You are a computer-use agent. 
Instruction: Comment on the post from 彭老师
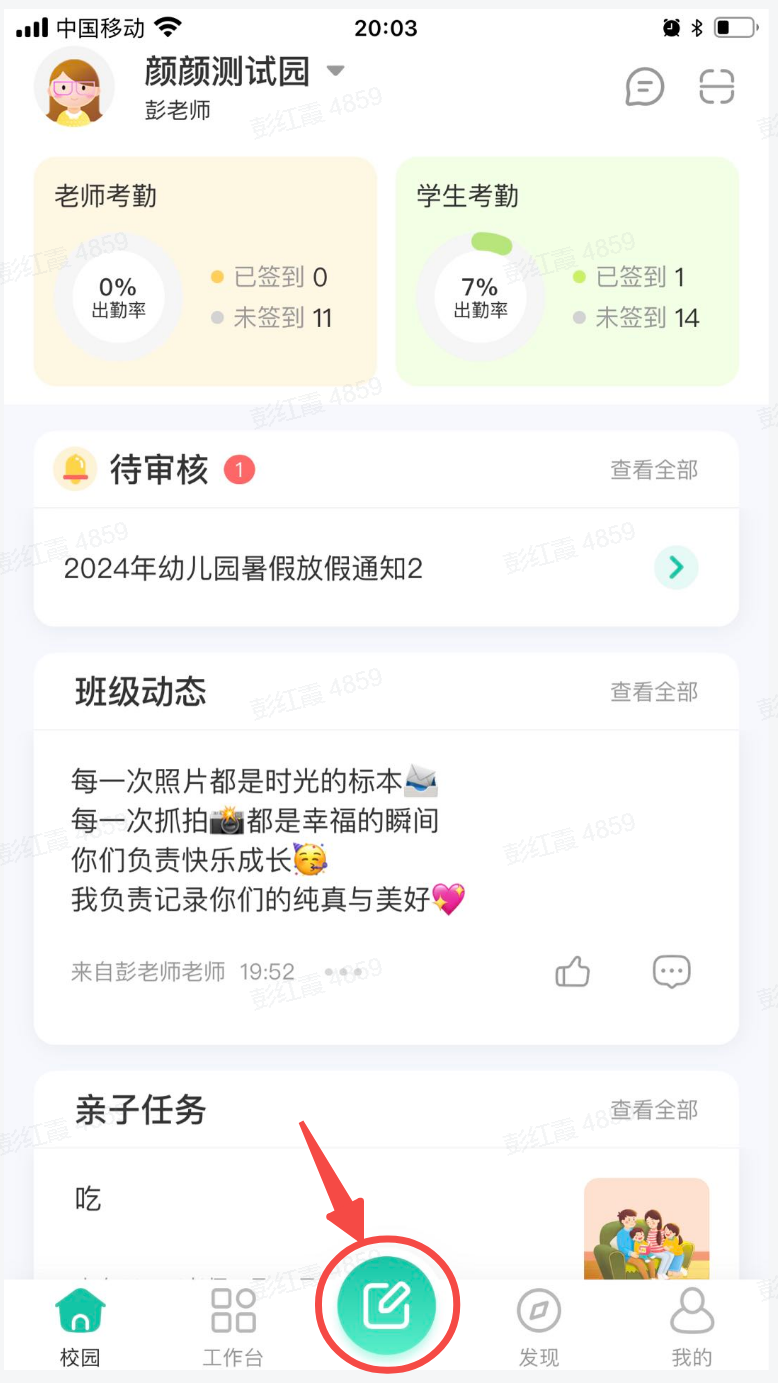(671, 971)
